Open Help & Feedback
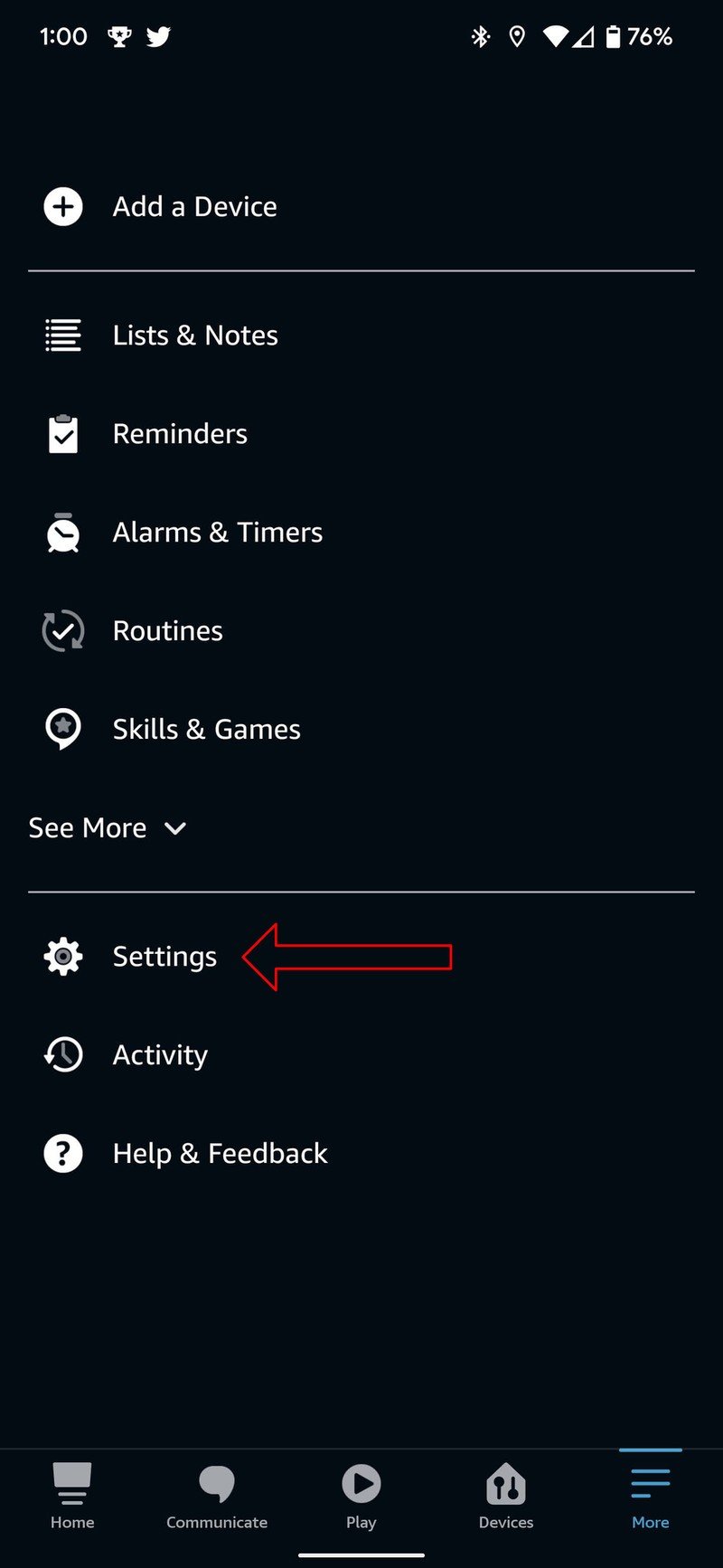 [219, 1153]
